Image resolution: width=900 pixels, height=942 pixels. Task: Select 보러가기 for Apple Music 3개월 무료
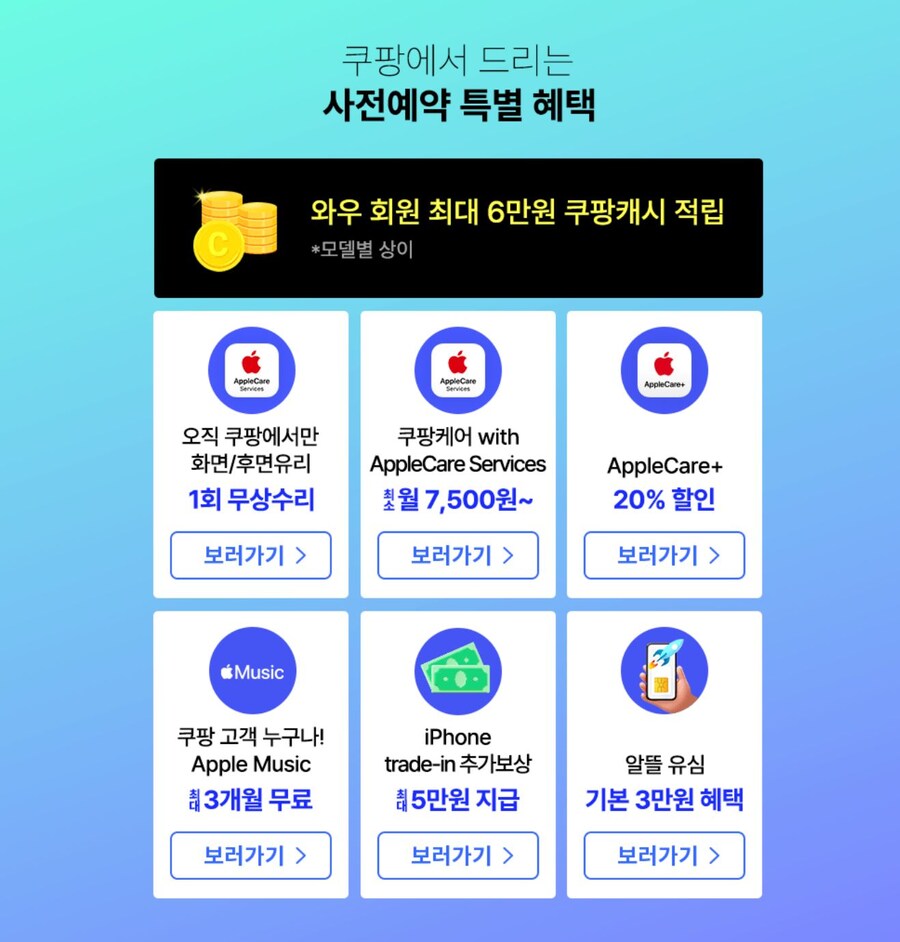(x=250, y=855)
